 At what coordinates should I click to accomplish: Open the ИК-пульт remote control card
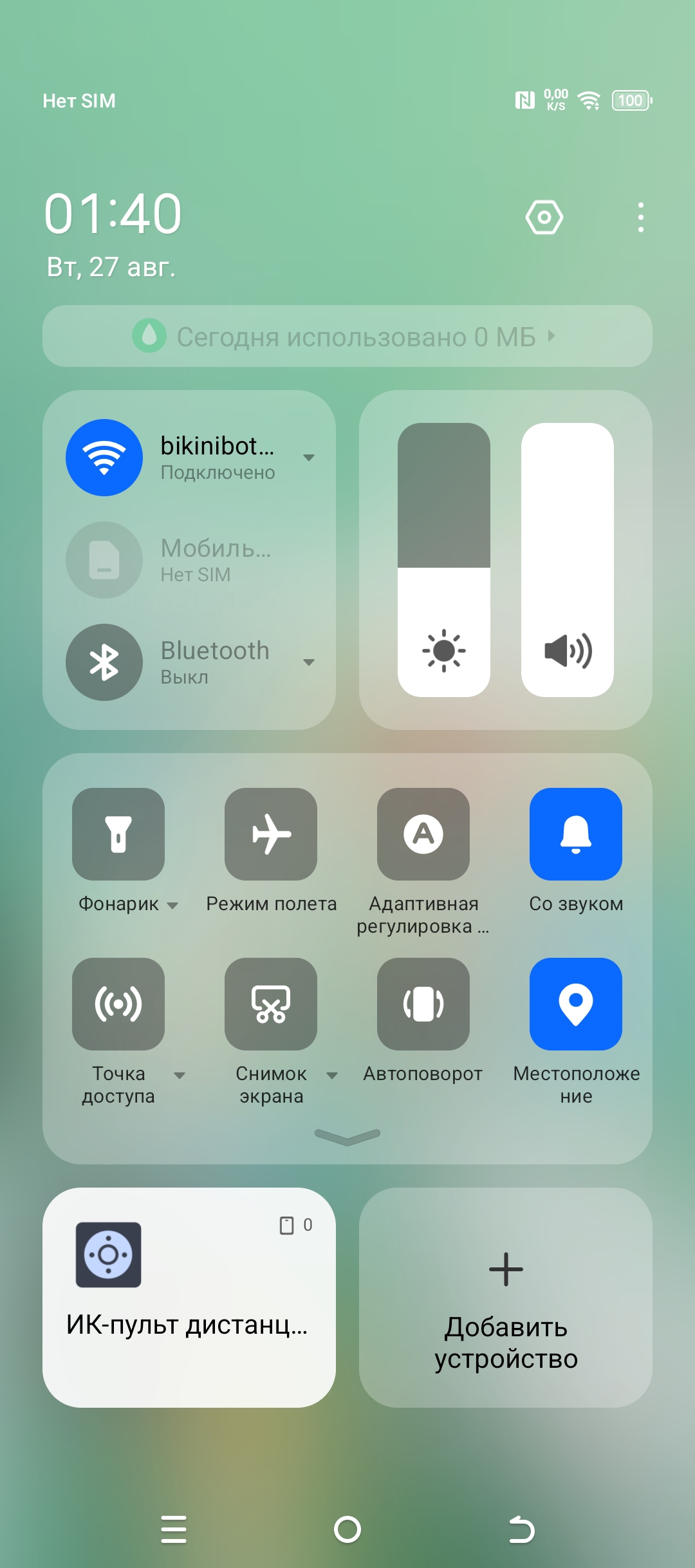tap(189, 1298)
